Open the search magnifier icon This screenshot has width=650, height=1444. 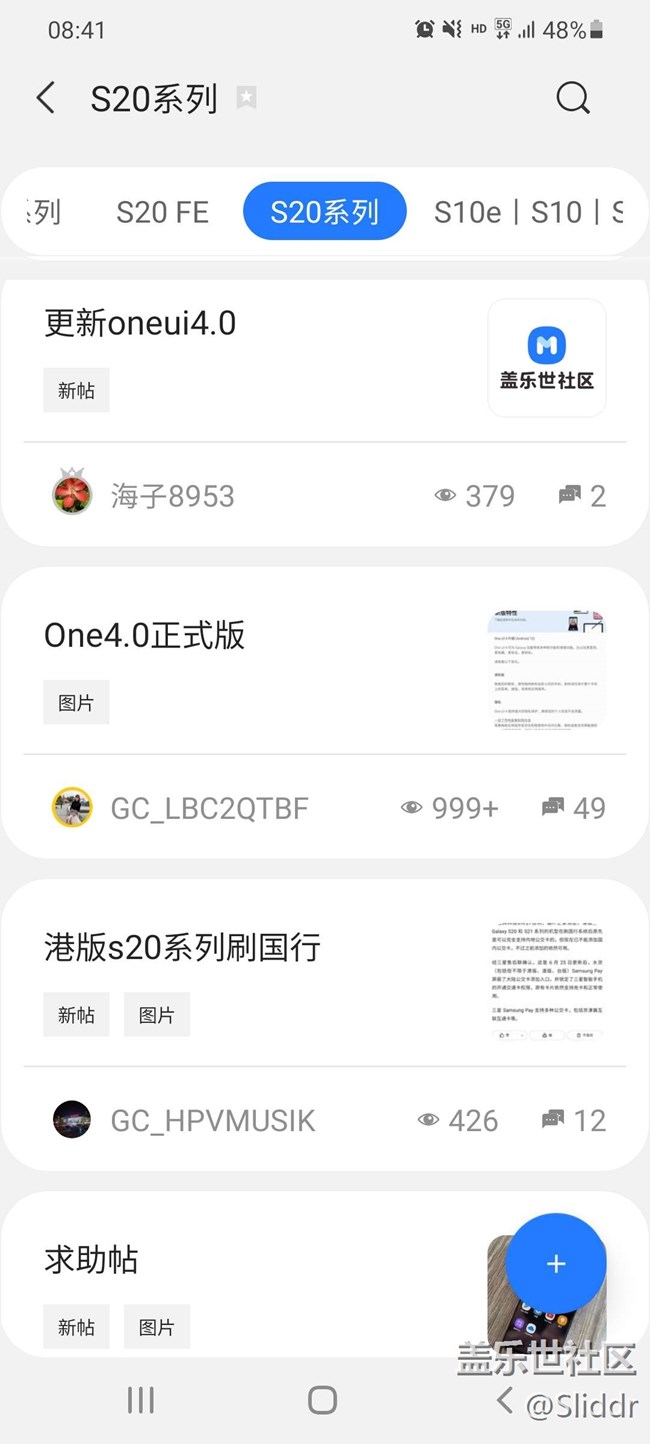click(x=573, y=98)
